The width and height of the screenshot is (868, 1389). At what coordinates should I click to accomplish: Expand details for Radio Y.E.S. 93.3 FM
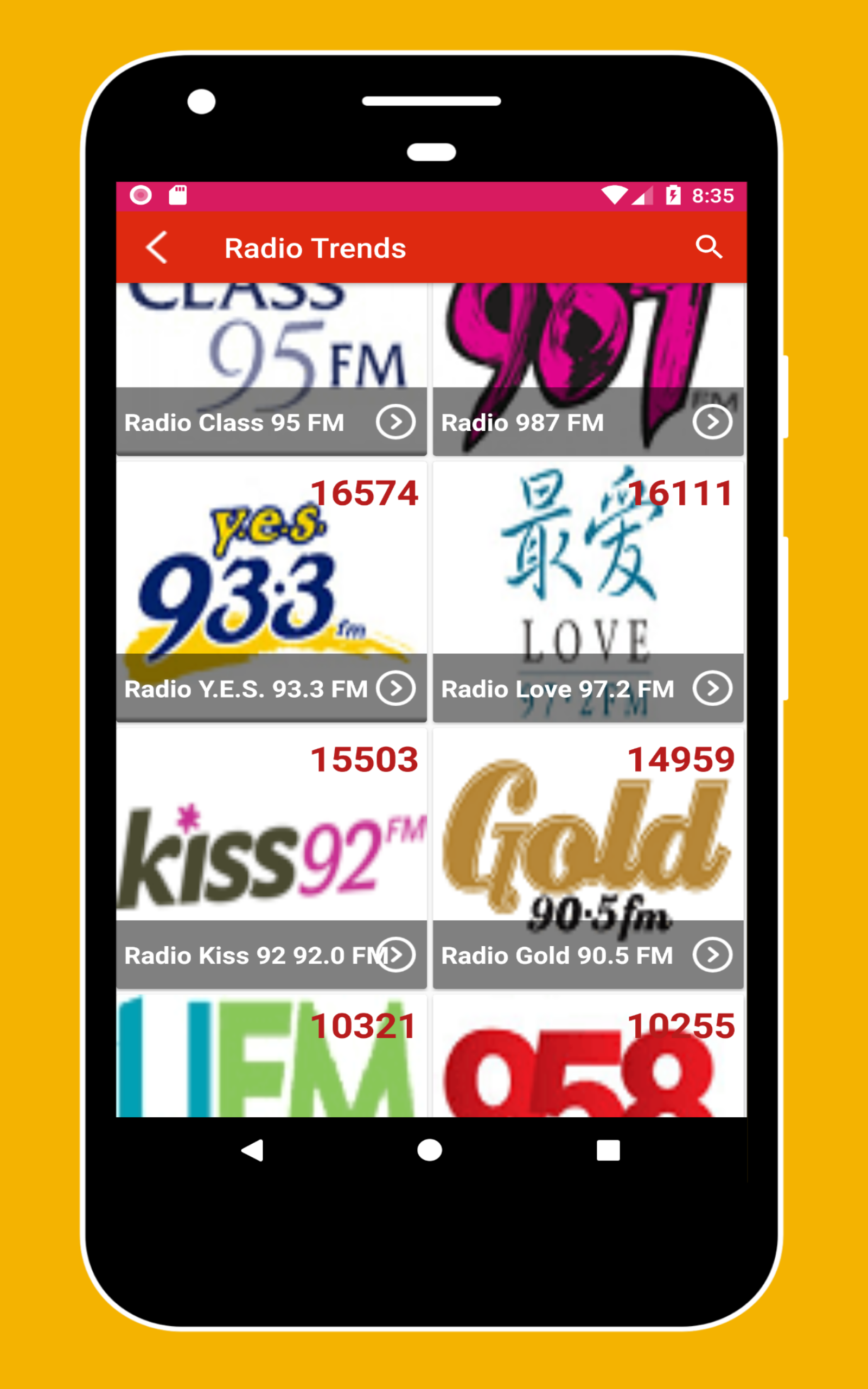396,689
